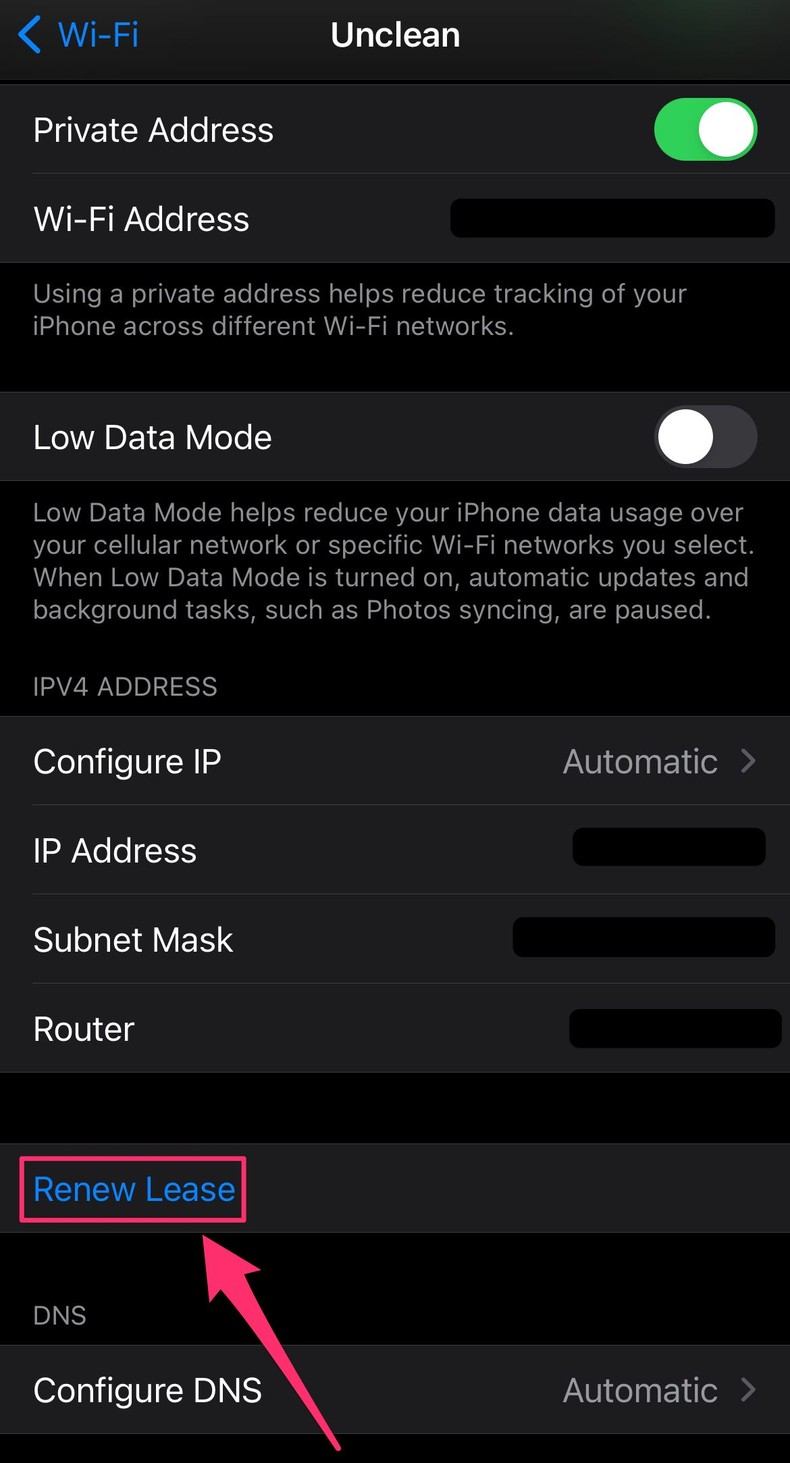This screenshot has width=790, height=1463.
Task: Select the redacted Wi-Fi Address value
Action: pos(612,218)
